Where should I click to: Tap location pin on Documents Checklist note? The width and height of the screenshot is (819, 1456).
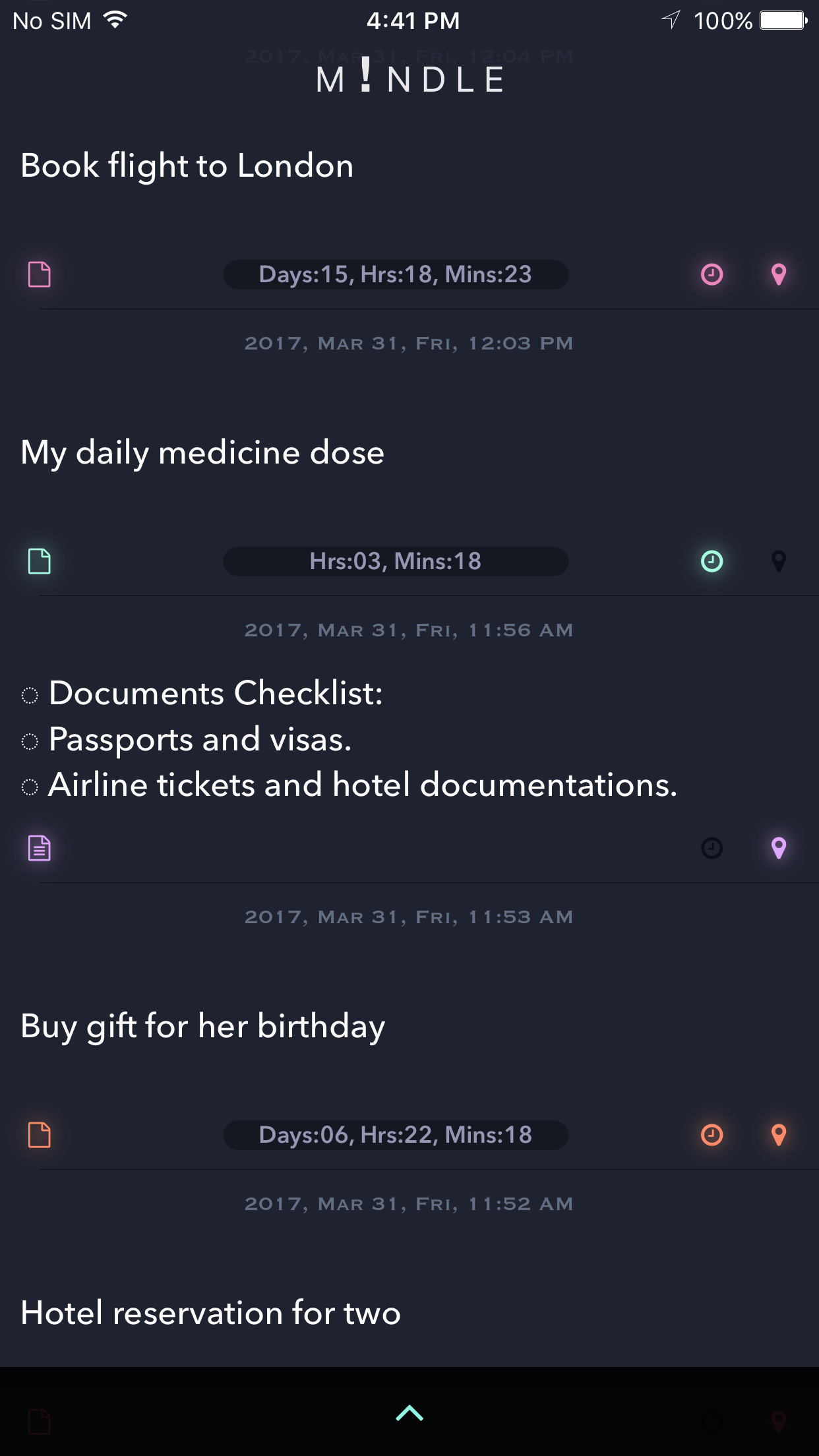[779, 848]
